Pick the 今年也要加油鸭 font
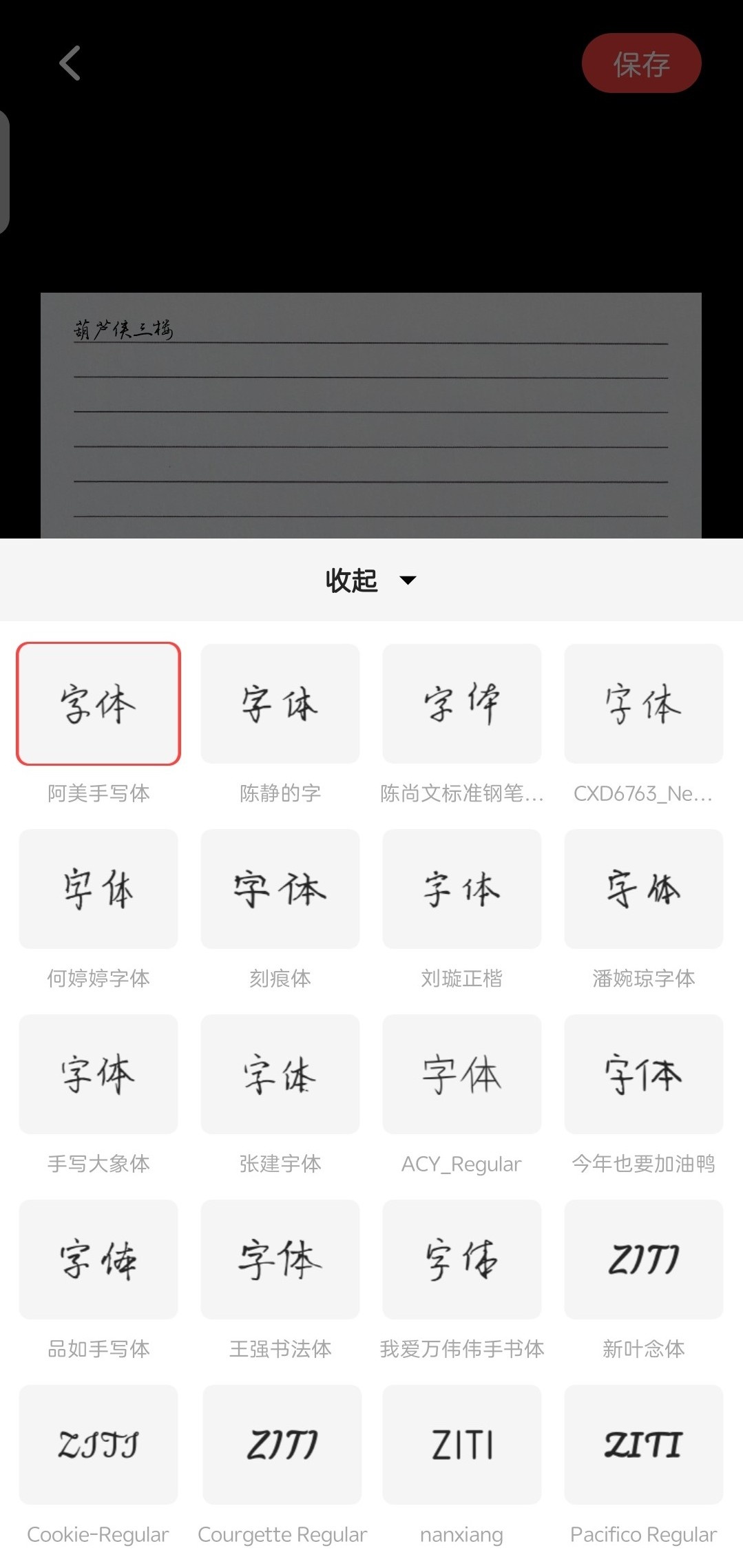 643,1074
